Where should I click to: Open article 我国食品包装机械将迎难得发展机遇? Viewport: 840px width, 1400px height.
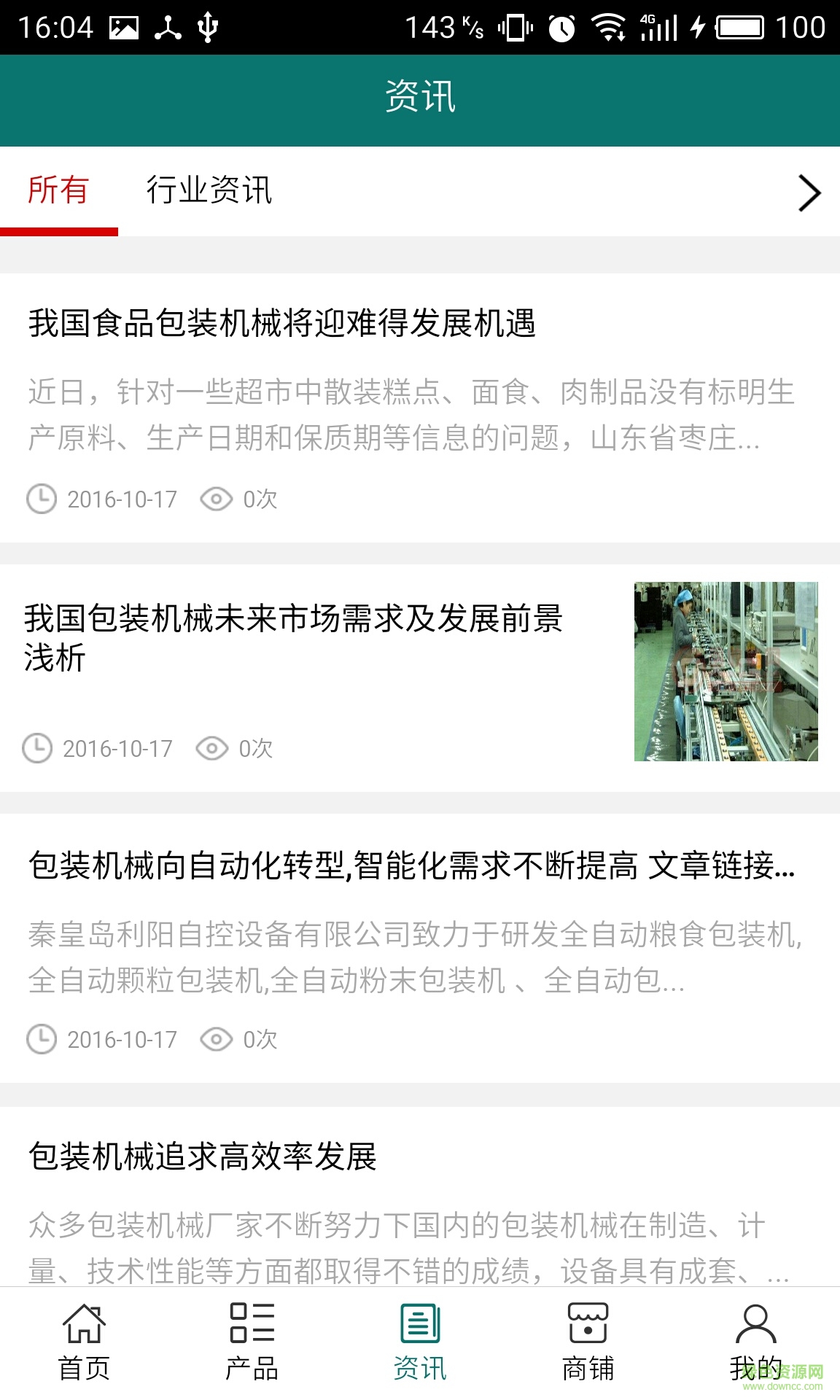click(282, 324)
